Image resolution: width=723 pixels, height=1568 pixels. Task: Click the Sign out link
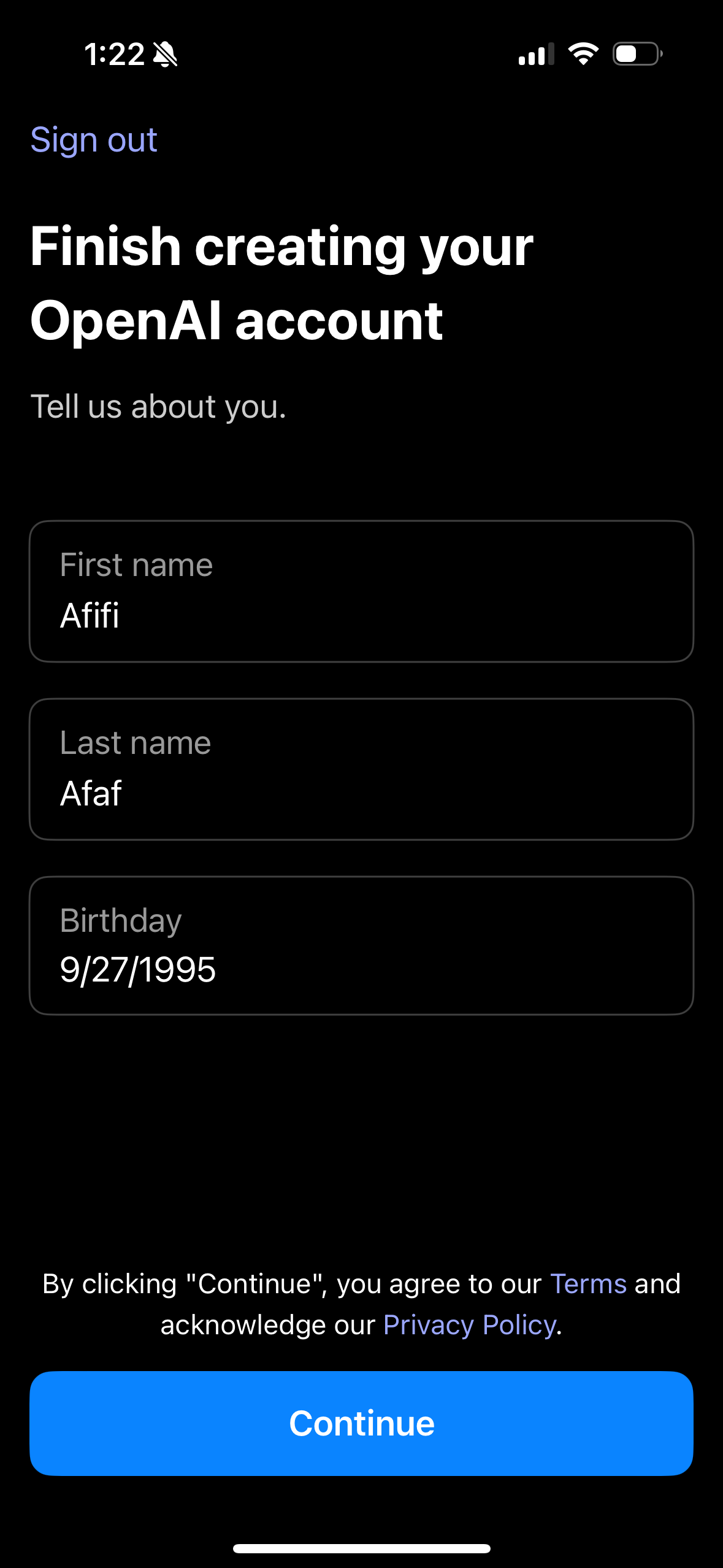pos(93,140)
